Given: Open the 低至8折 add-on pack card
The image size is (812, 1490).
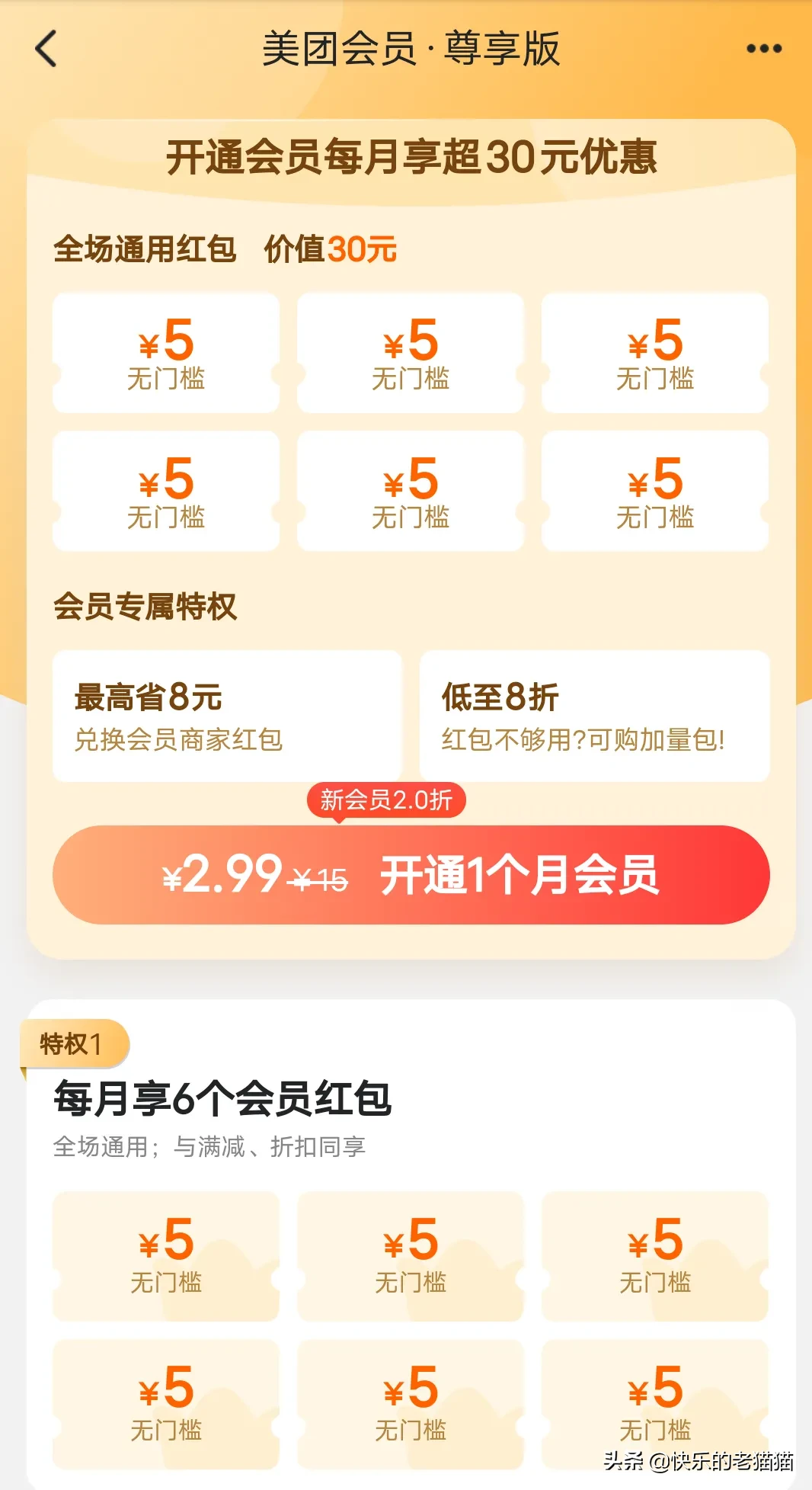Looking at the screenshot, I should [594, 716].
